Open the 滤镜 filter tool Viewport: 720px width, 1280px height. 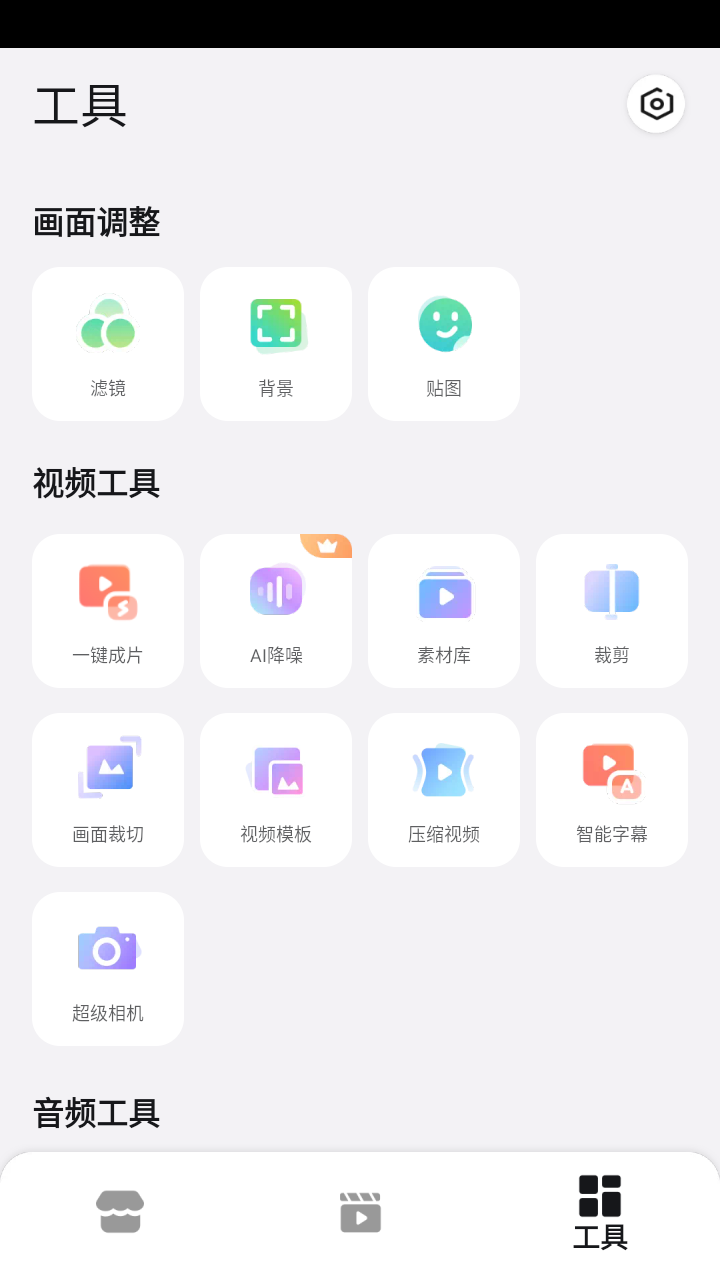click(x=107, y=343)
